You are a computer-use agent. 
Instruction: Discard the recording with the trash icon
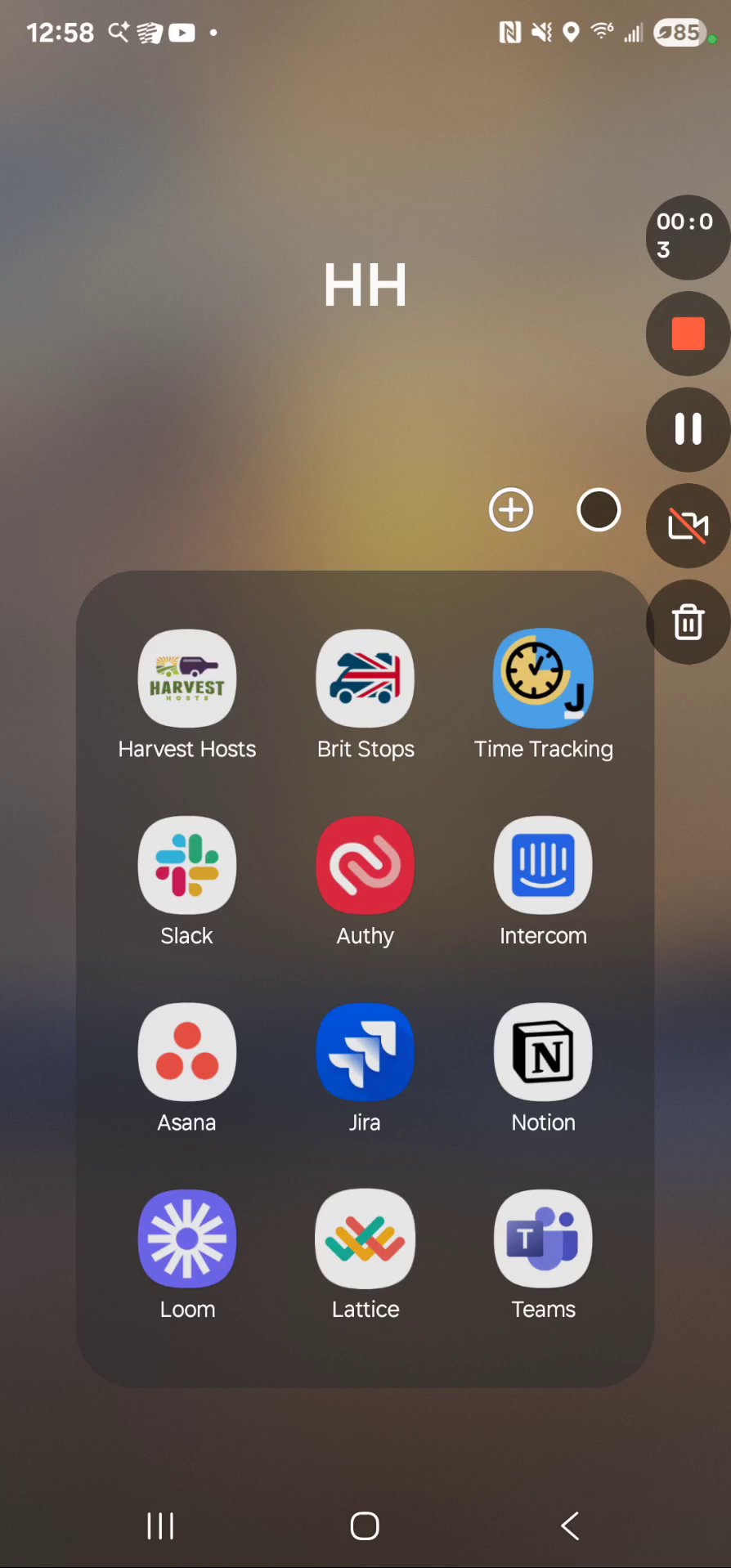tap(688, 622)
